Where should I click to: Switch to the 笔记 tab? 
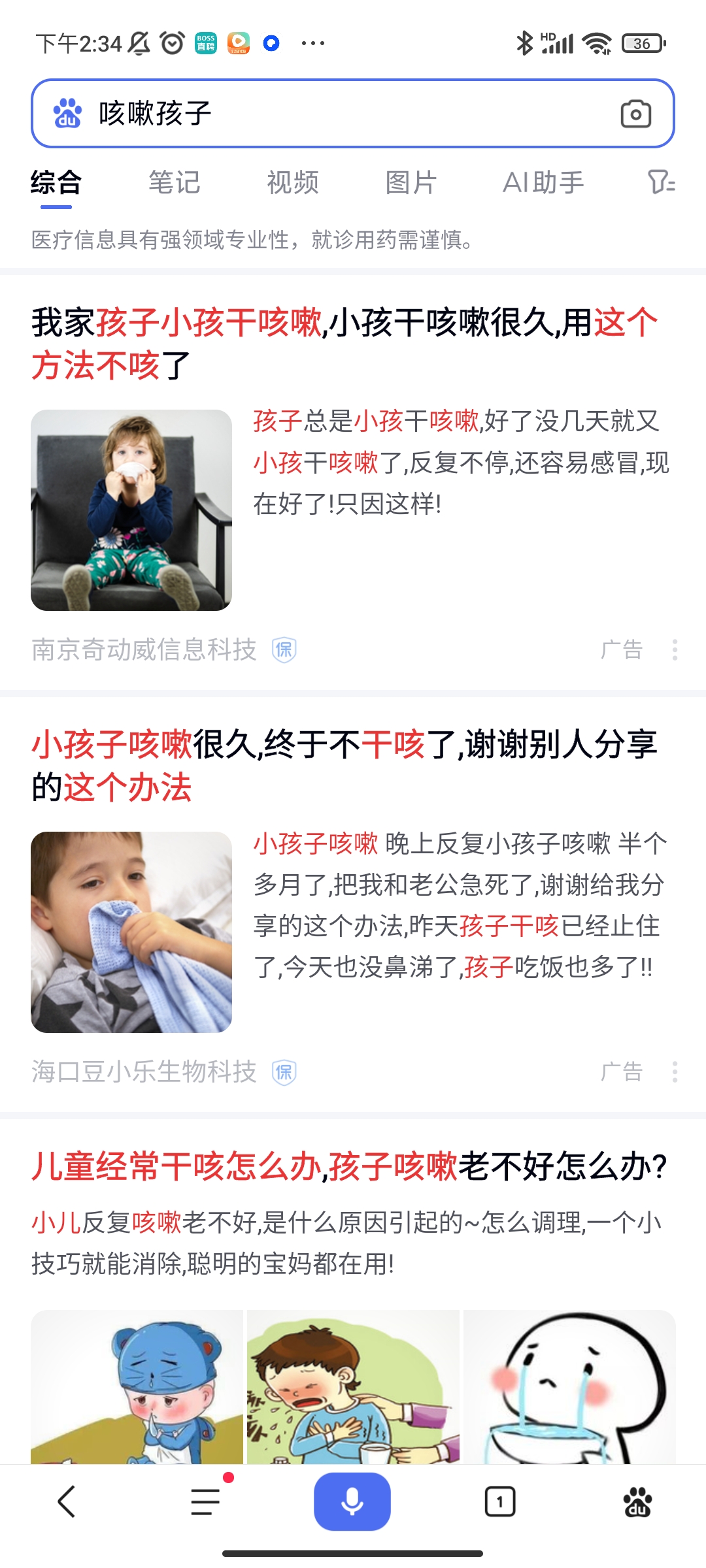174,183
